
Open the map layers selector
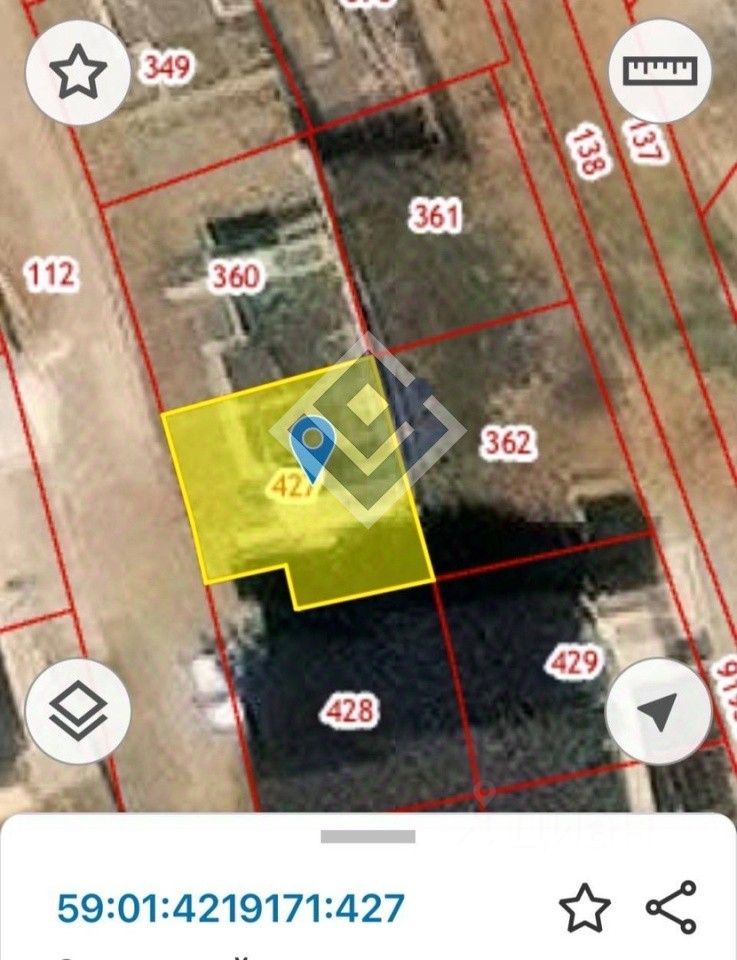[78, 711]
